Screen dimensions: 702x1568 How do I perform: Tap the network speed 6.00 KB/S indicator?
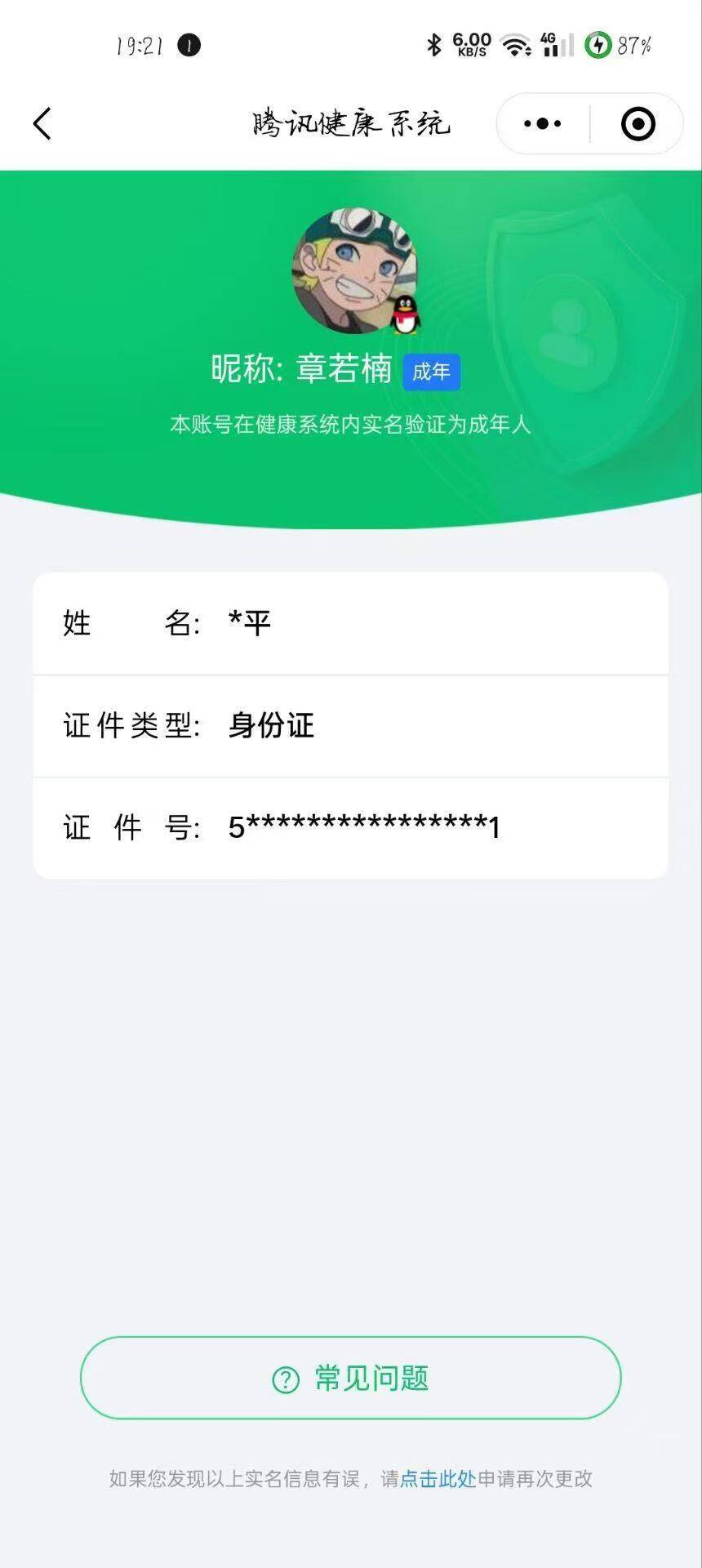pyautogui.click(x=471, y=46)
